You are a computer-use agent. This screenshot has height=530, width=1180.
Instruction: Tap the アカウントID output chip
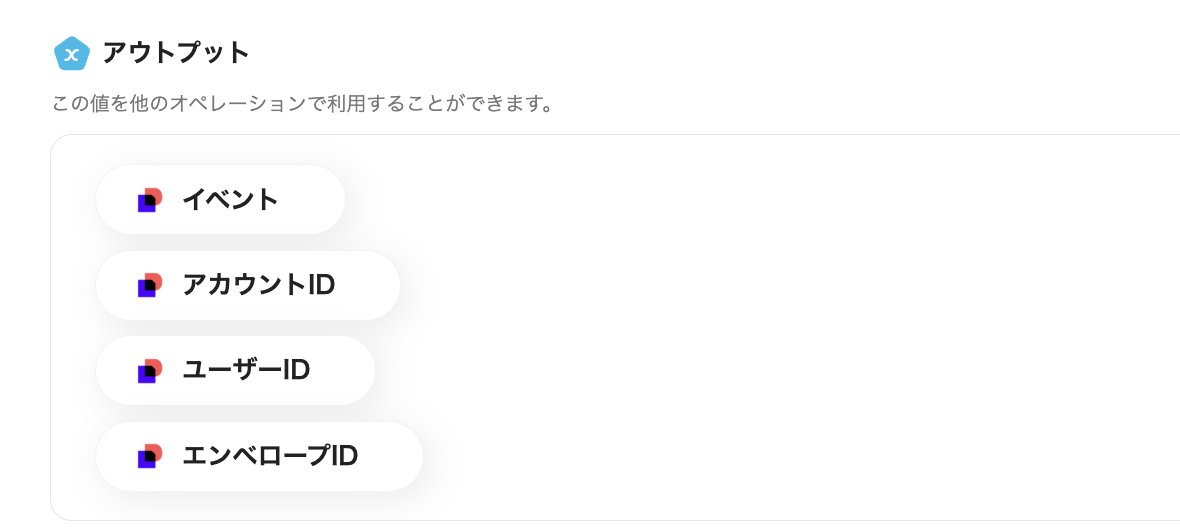[x=248, y=286]
